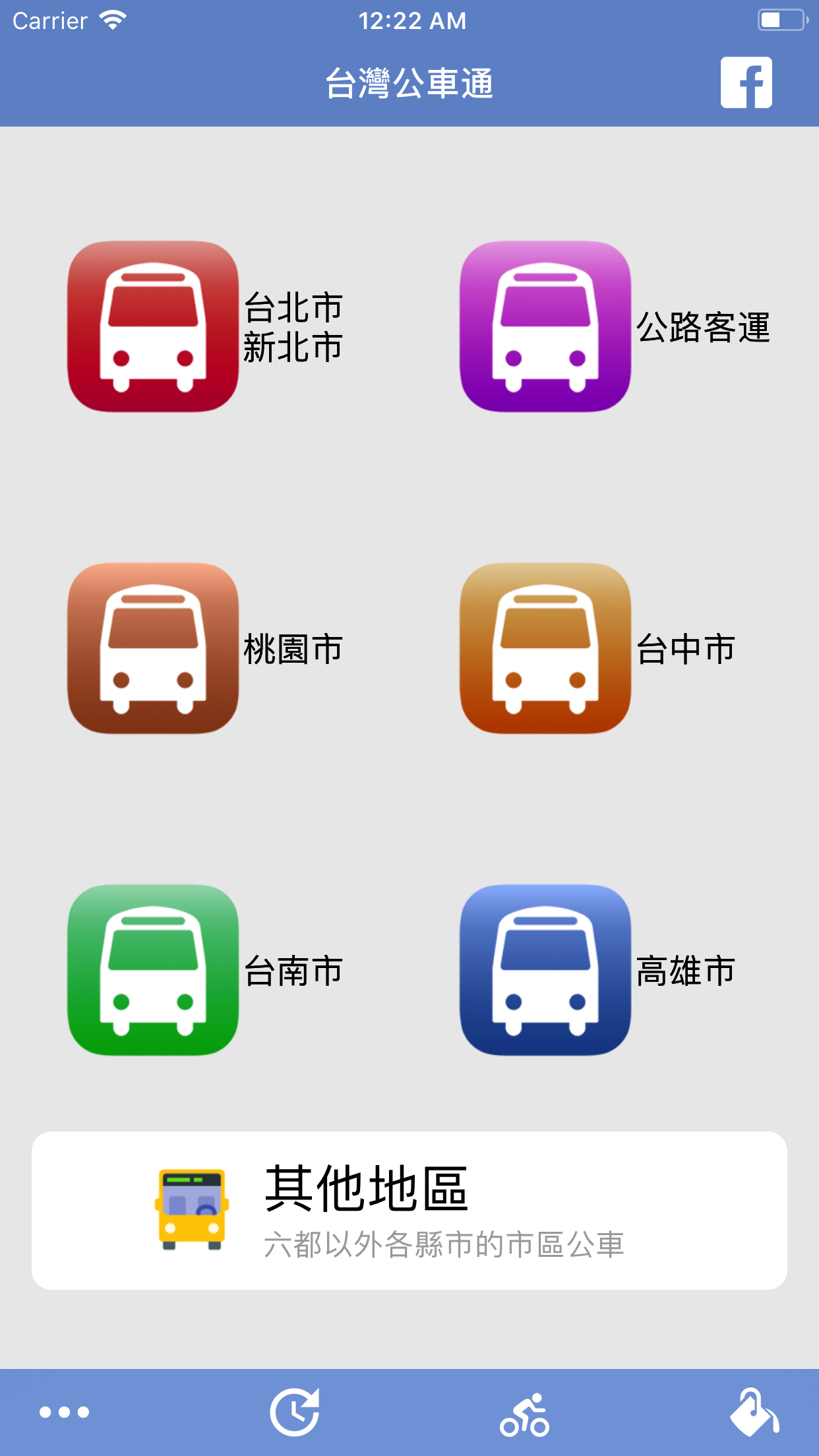Tap the bicycle icon
The image size is (819, 1456).
[524, 1414]
